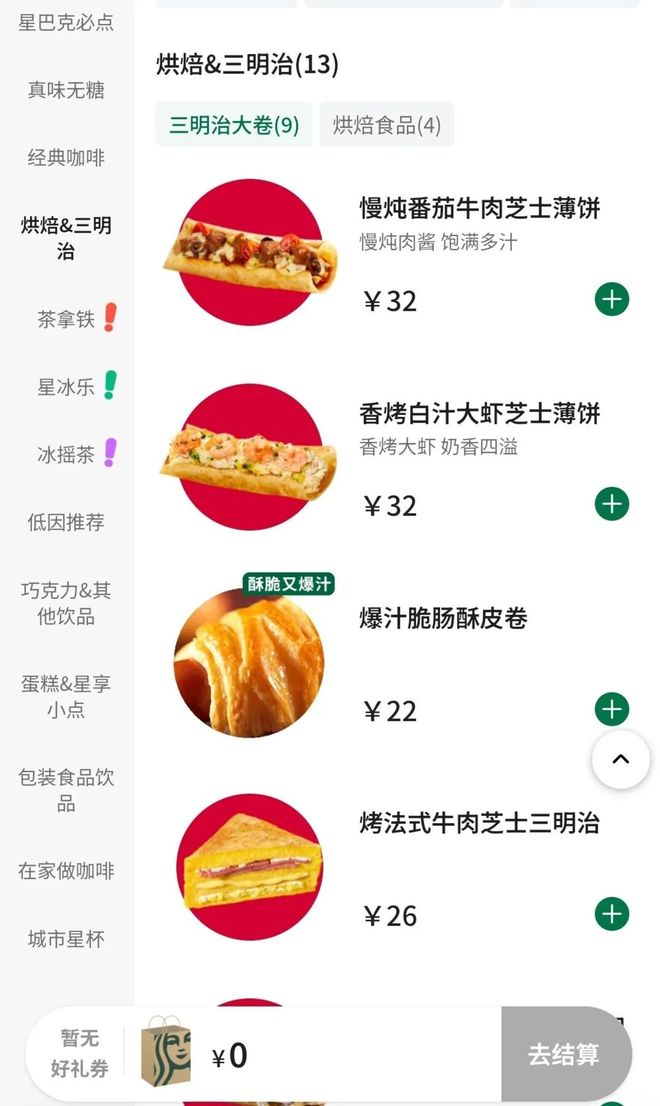
Task: Open the 低因推荐 category
Action: (x=66, y=522)
